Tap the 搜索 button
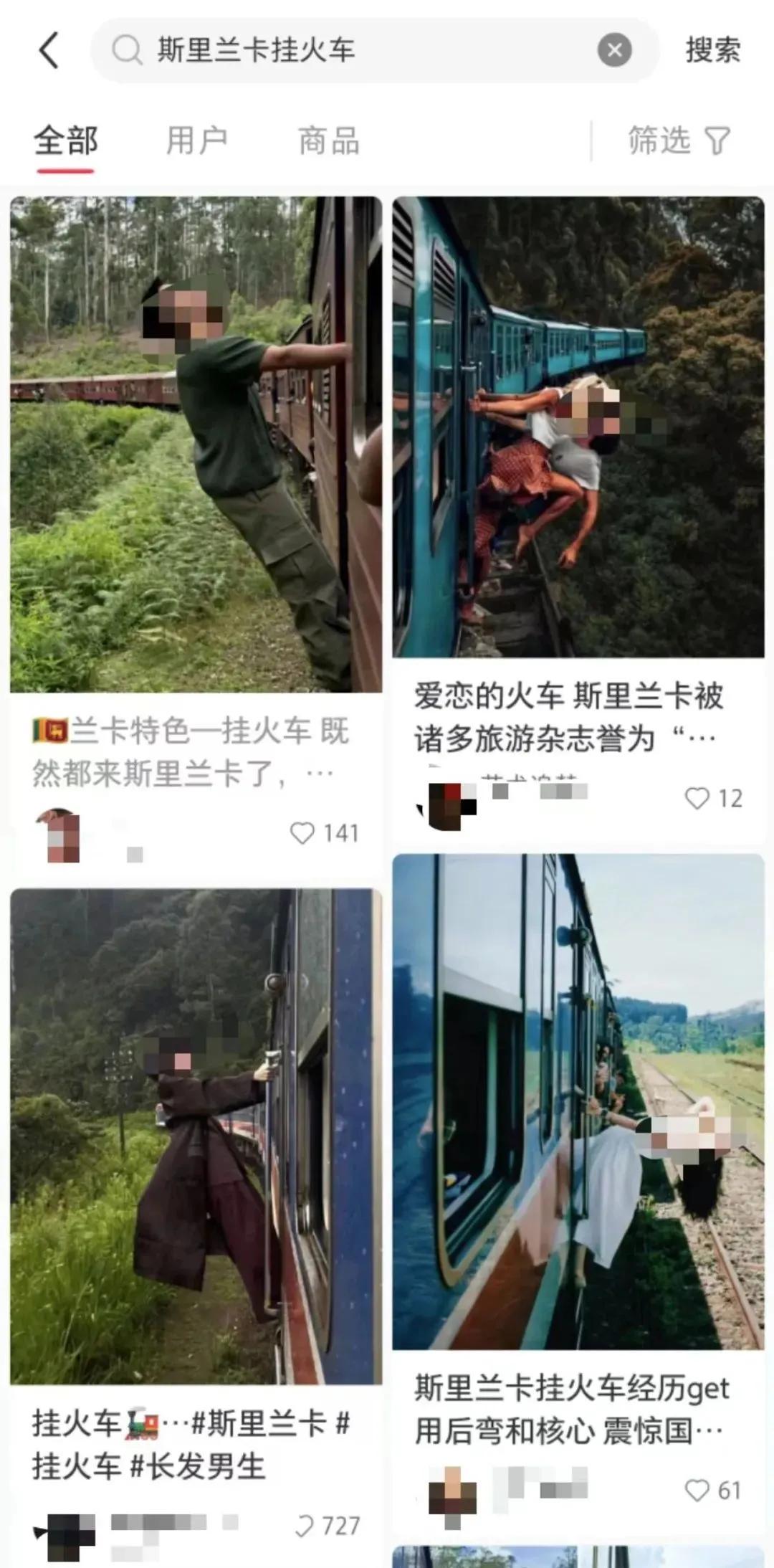This screenshot has width=774, height=1568. click(712, 50)
